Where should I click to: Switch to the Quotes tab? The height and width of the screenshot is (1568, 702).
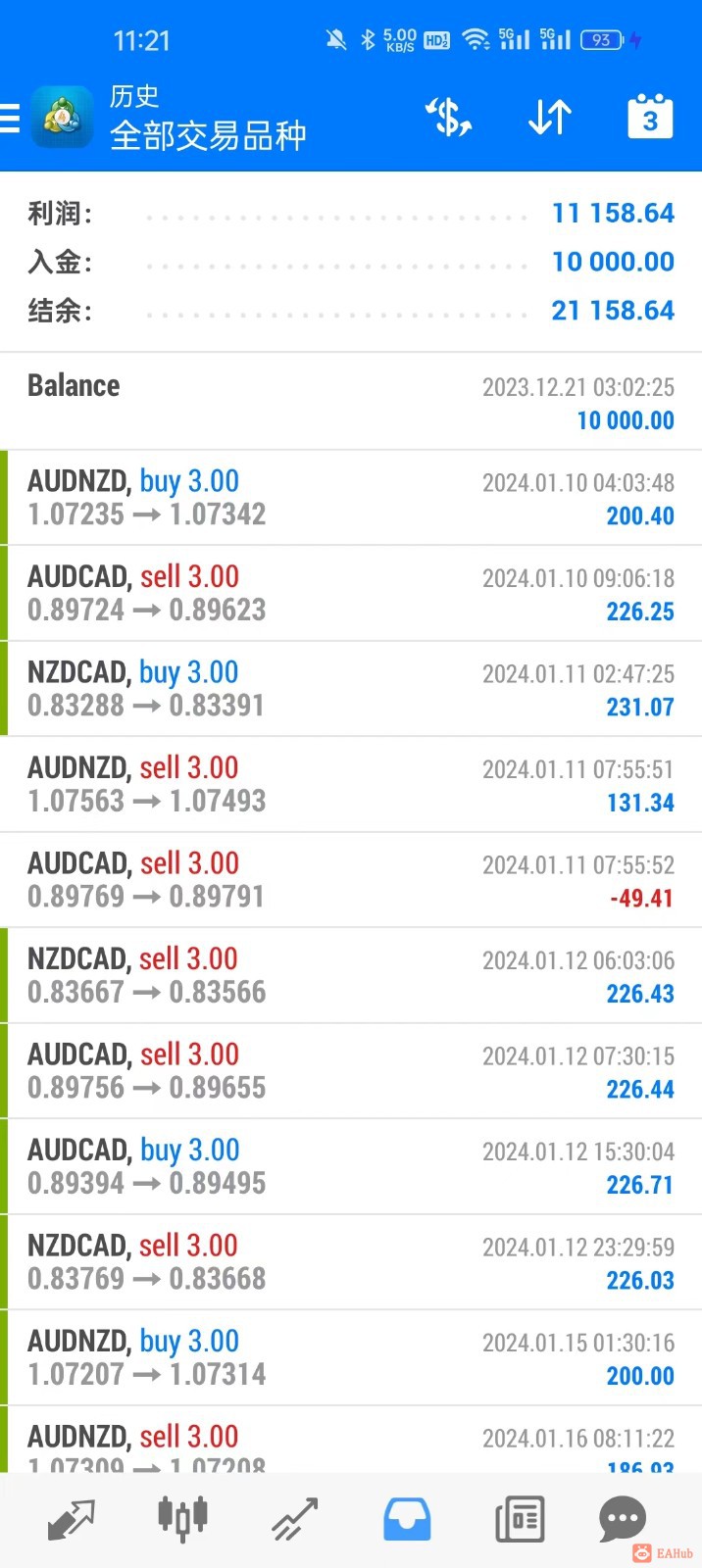[72, 1520]
